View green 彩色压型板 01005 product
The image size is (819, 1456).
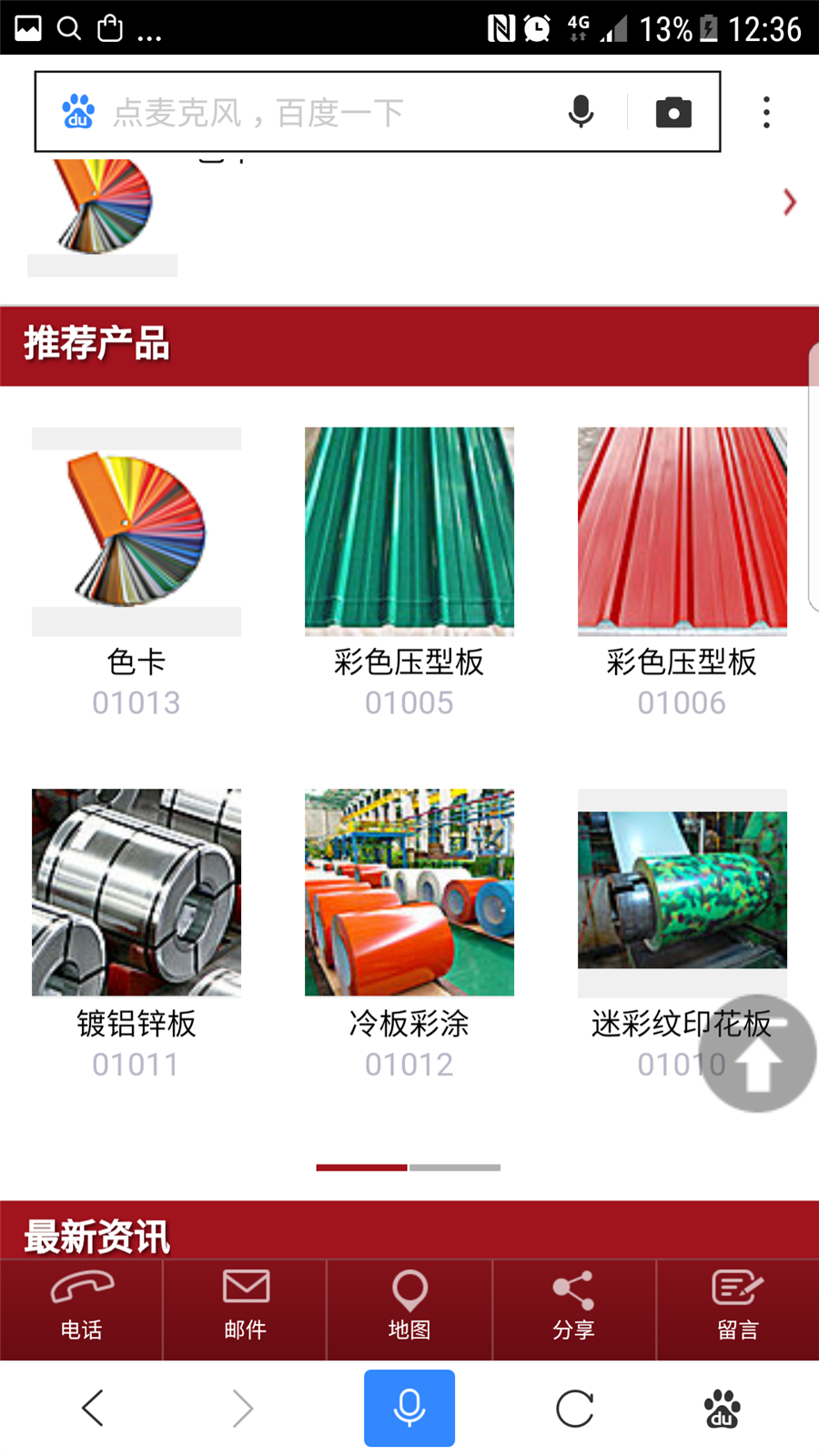(x=409, y=531)
